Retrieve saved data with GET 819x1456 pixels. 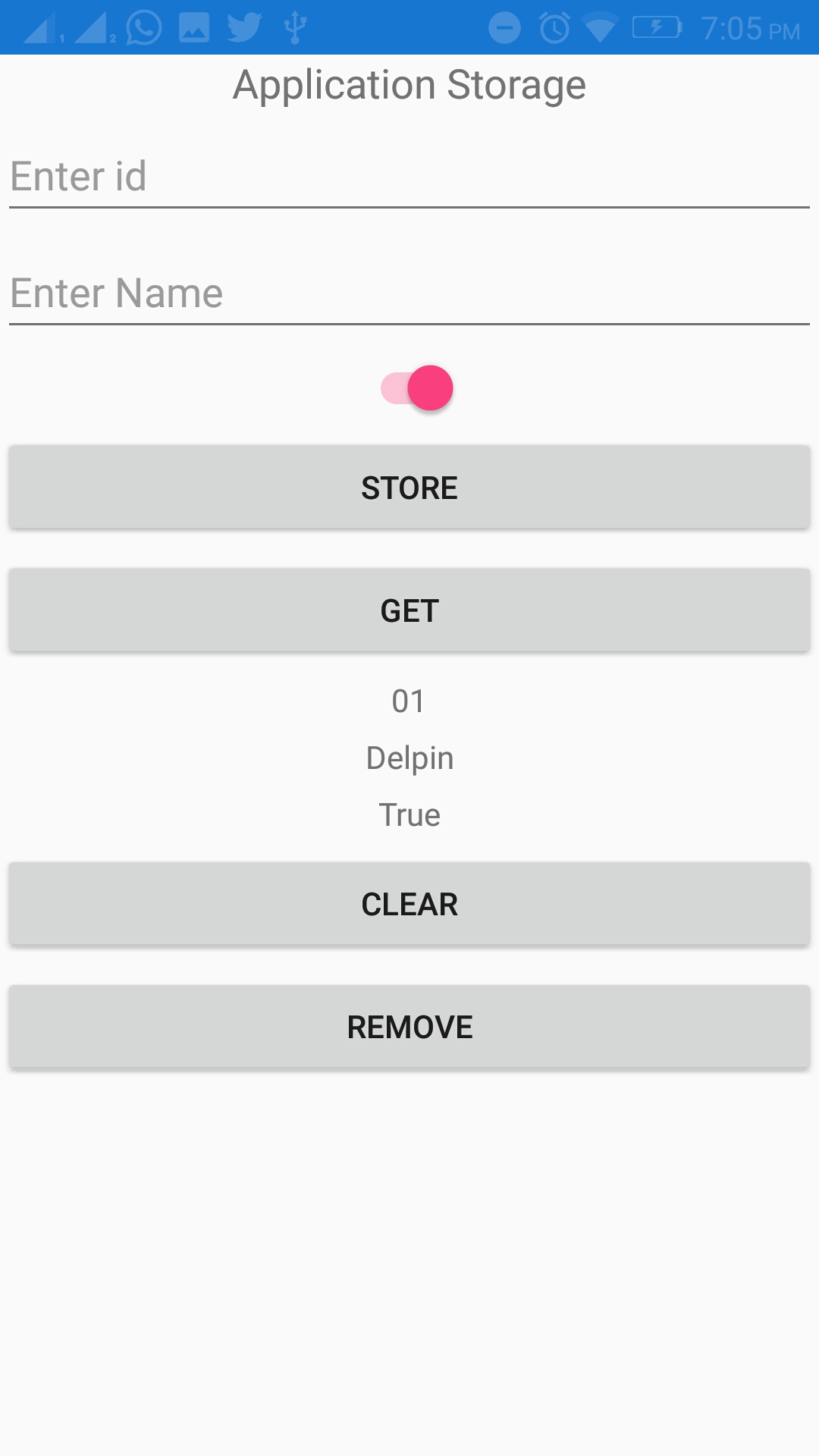click(x=409, y=610)
